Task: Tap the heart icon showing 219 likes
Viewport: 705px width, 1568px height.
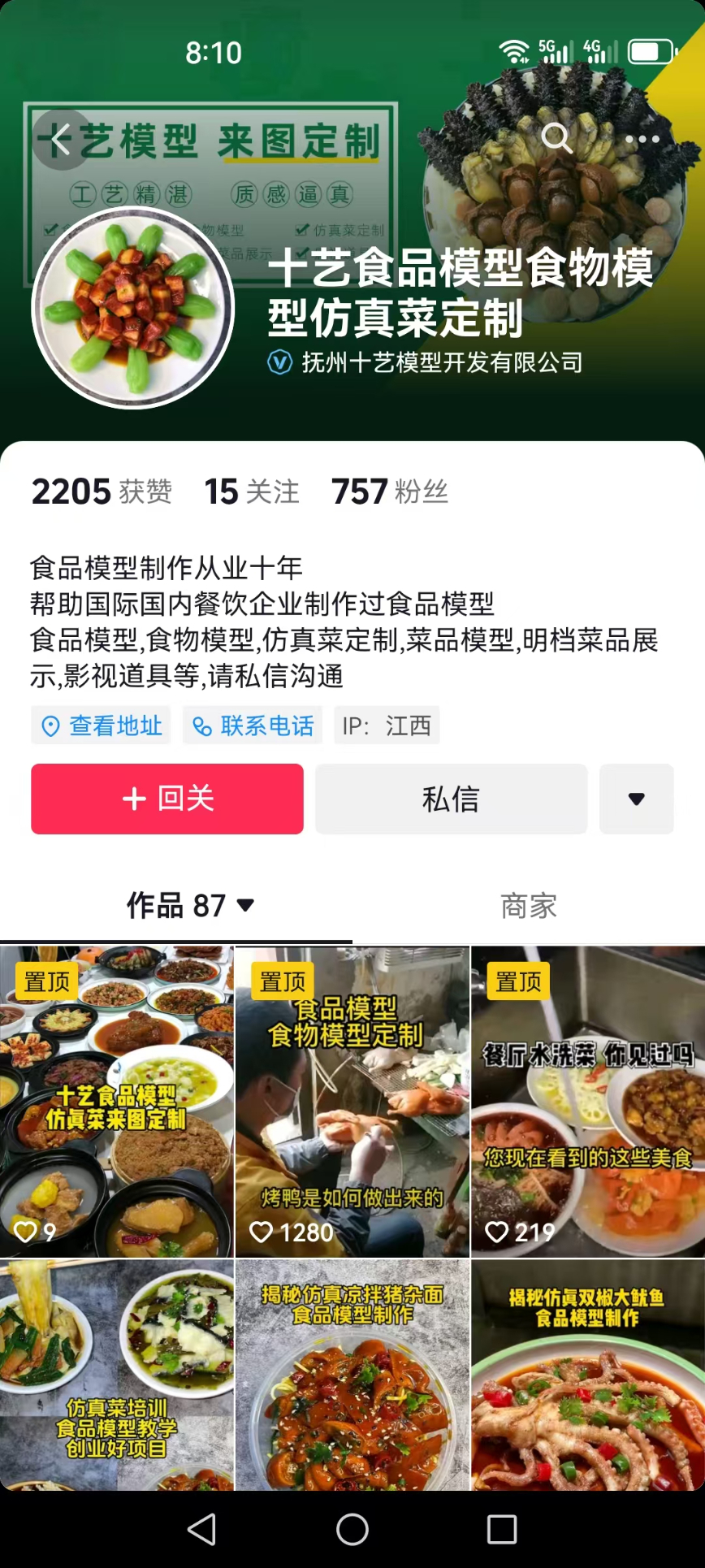Action: (x=497, y=1232)
